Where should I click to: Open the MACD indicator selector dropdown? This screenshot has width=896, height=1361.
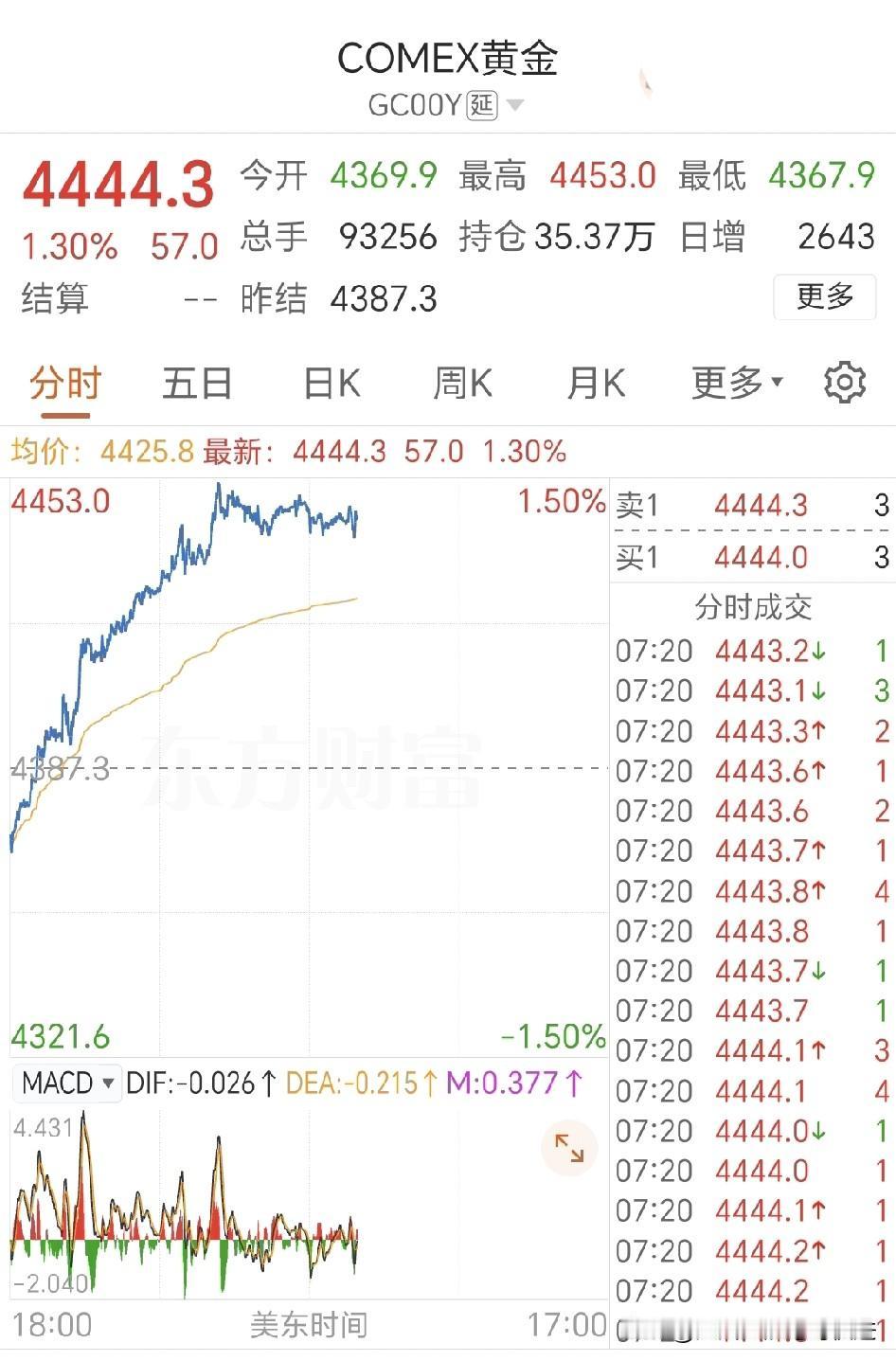click(66, 1083)
